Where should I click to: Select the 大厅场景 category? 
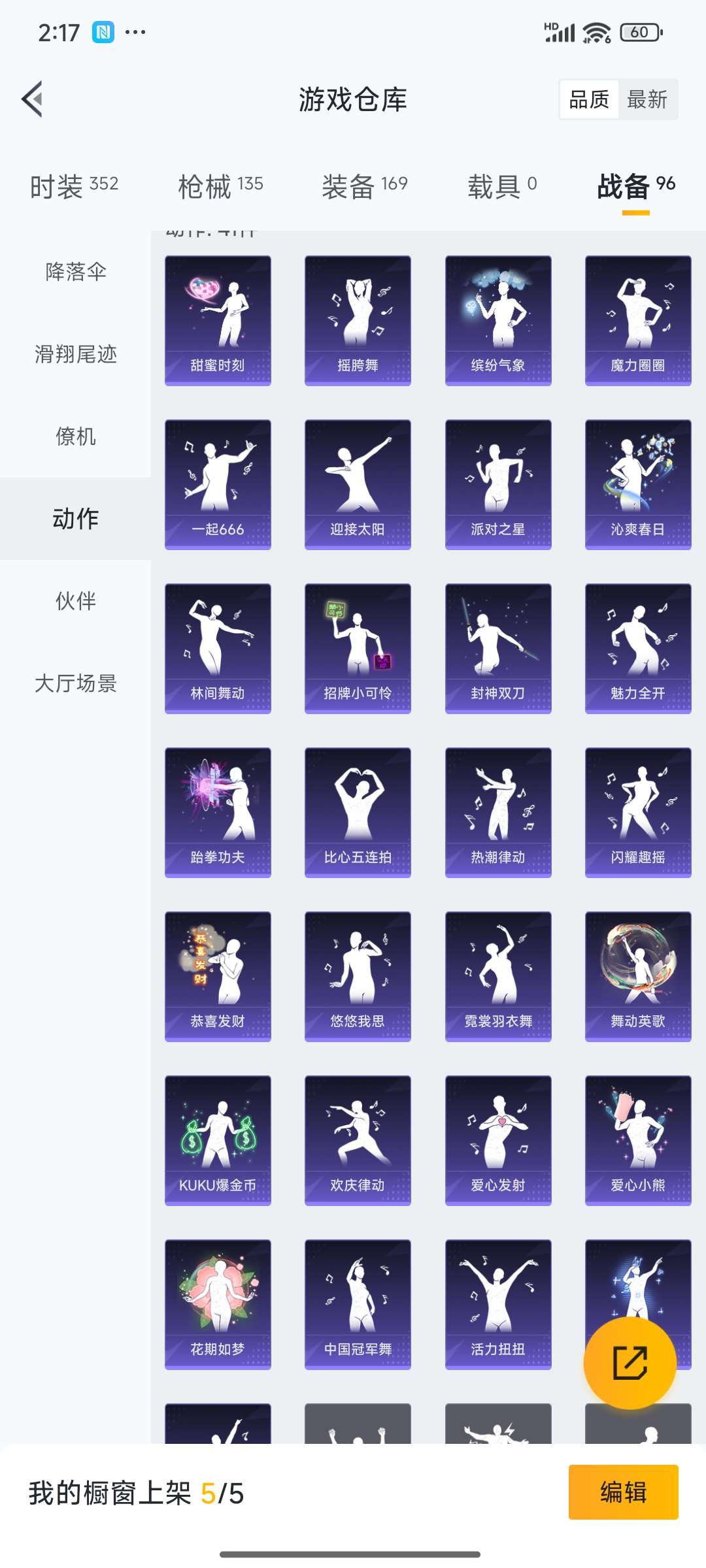pos(76,683)
